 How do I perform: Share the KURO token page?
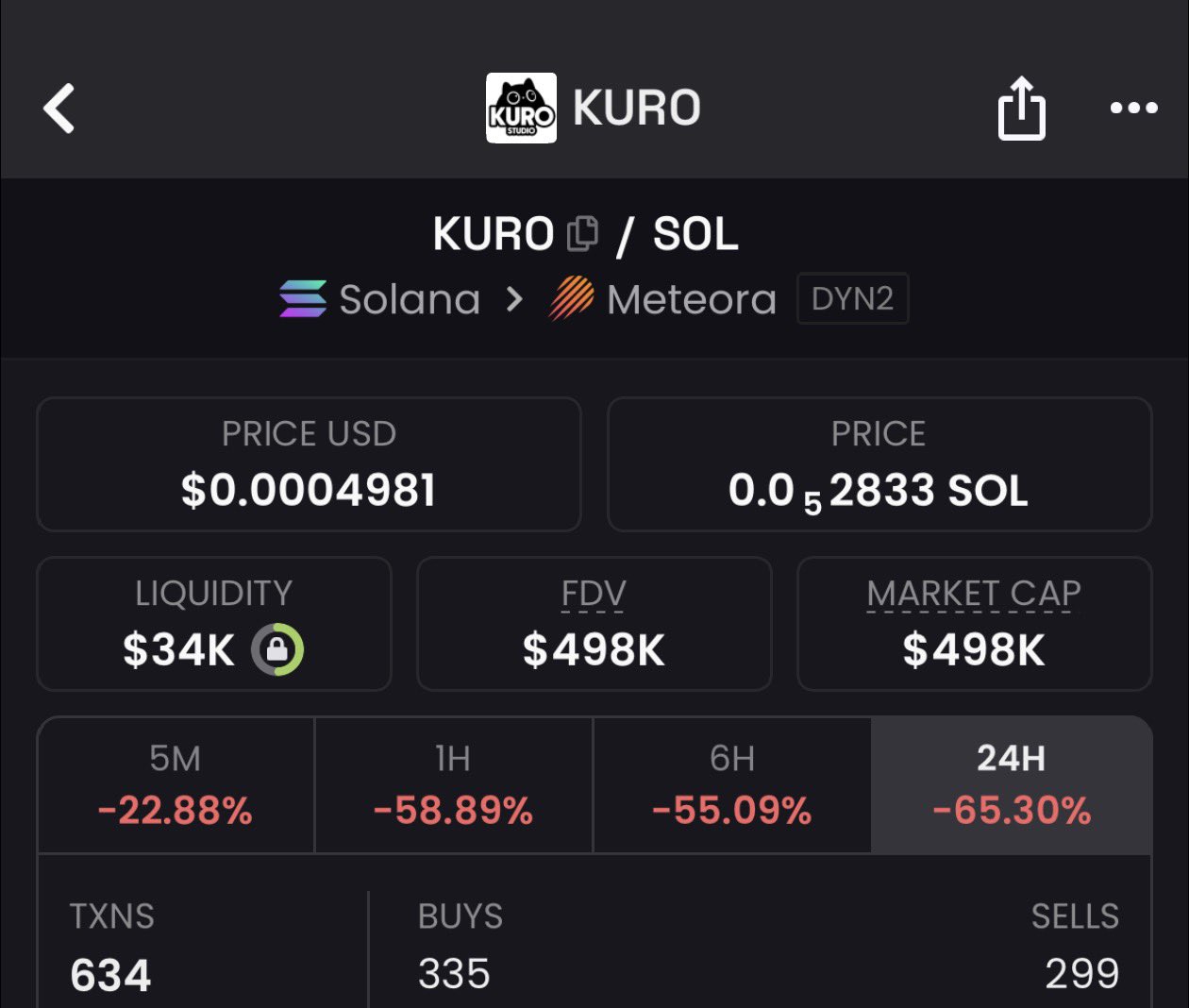point(1021,109)
